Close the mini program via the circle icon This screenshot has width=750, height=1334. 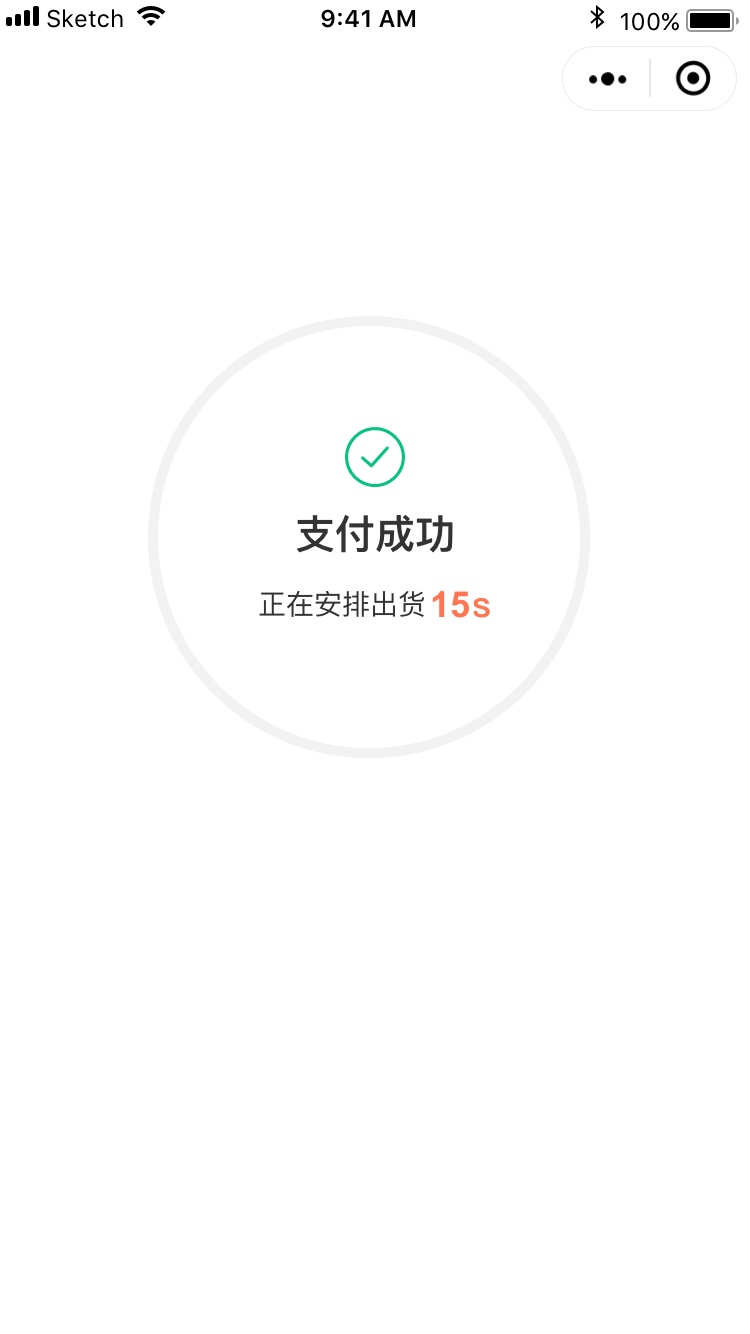[693, 79]
